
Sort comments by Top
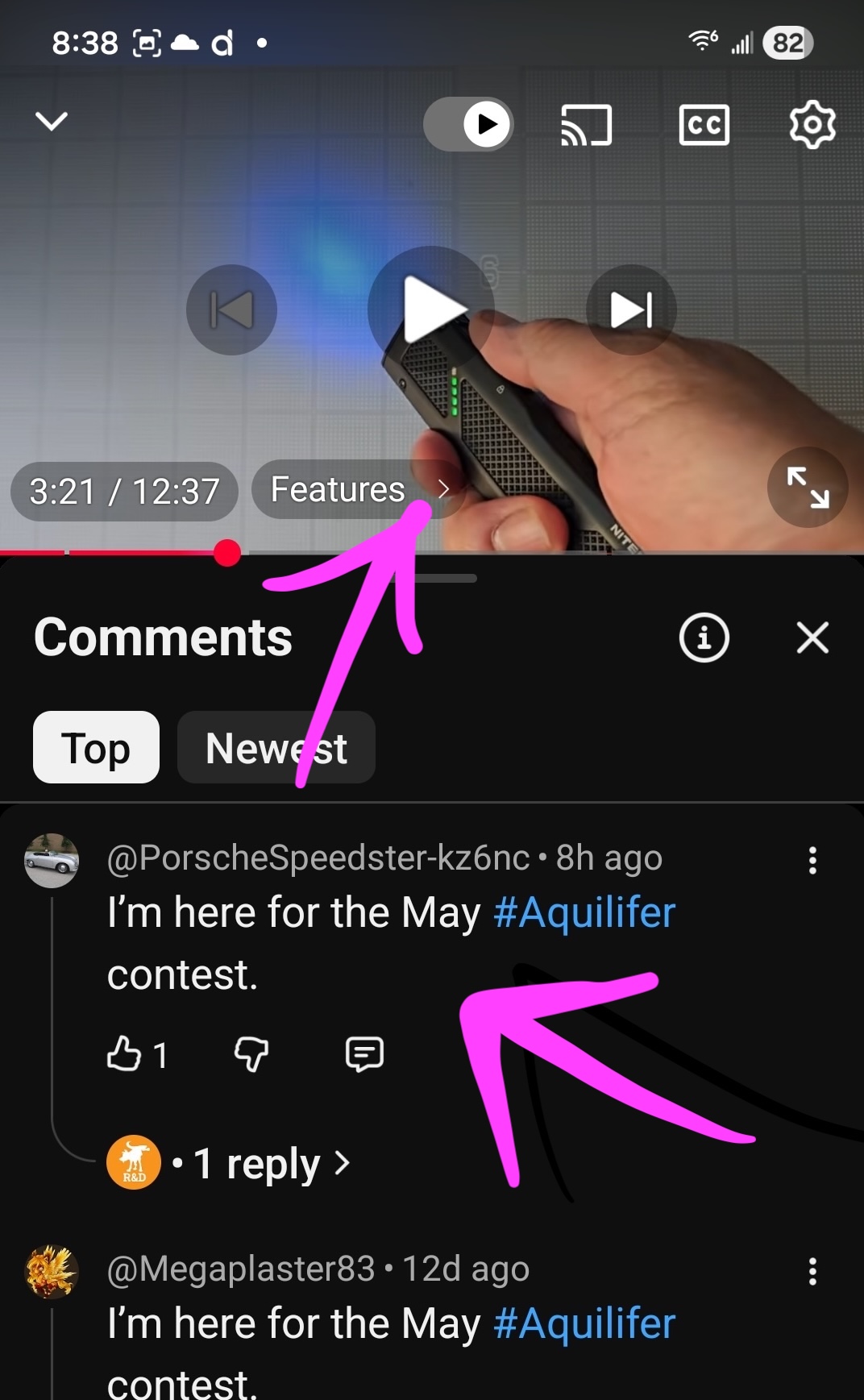click(96, 747)
